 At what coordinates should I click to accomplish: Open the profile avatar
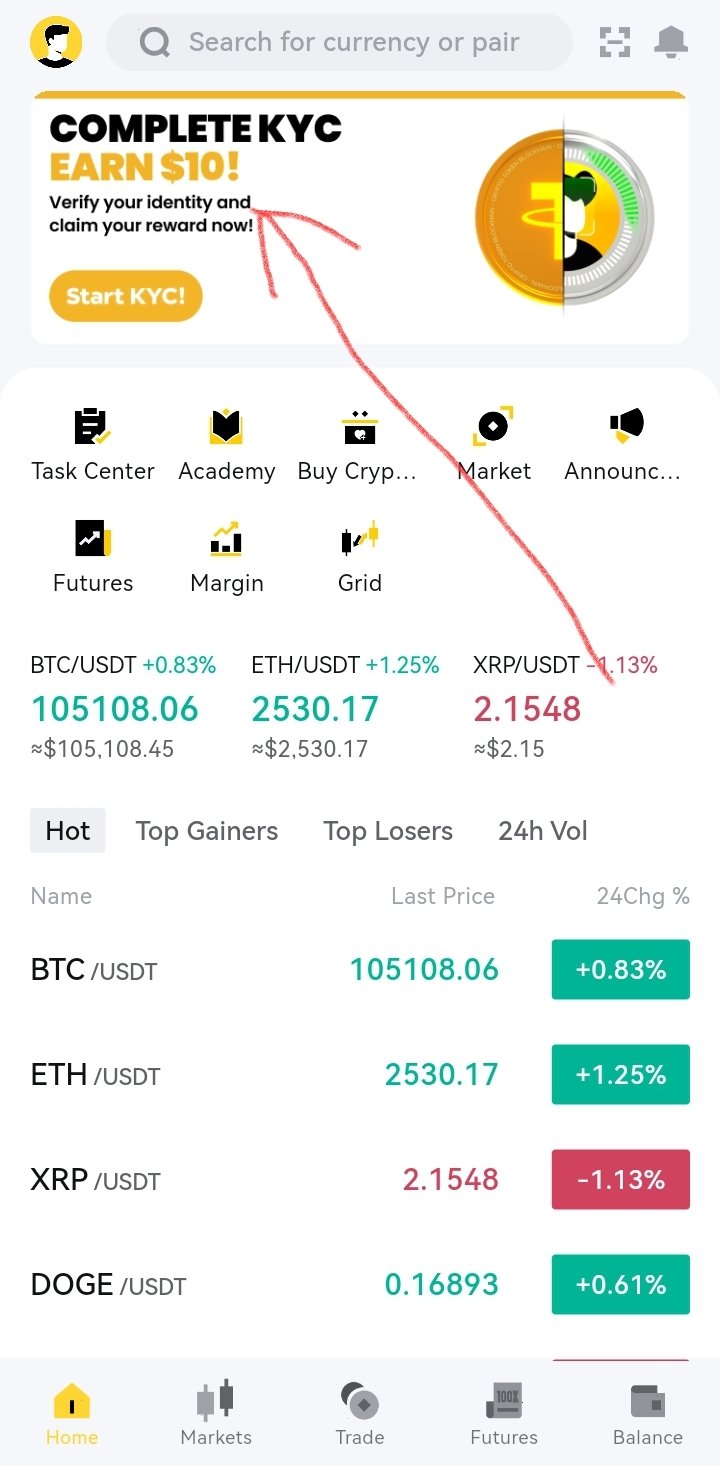[x=56, y=42]
